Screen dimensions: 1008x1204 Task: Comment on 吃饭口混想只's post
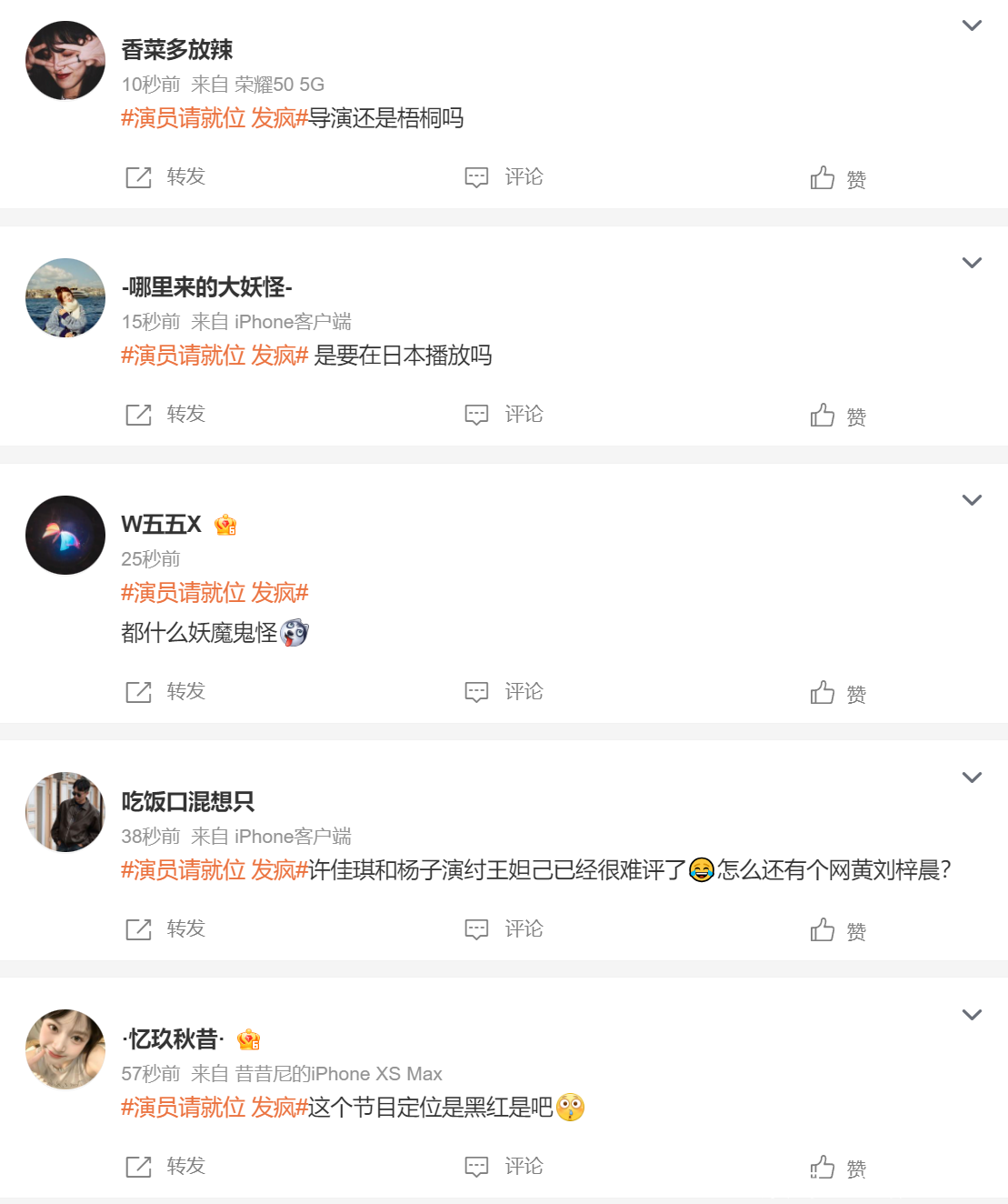click(504, 928)
